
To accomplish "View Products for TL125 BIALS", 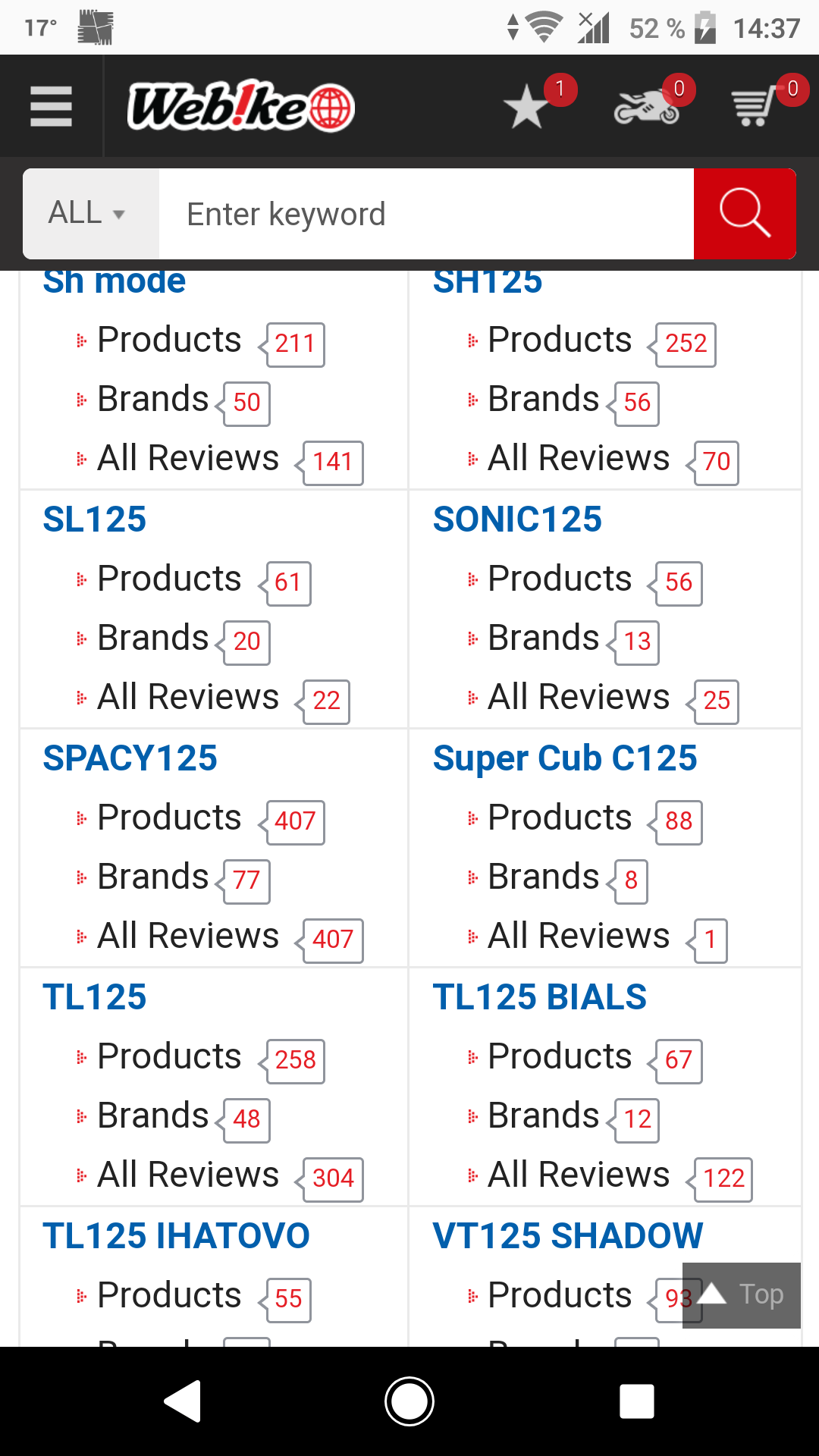I will pyautogui.click(x=560, y=1056).
